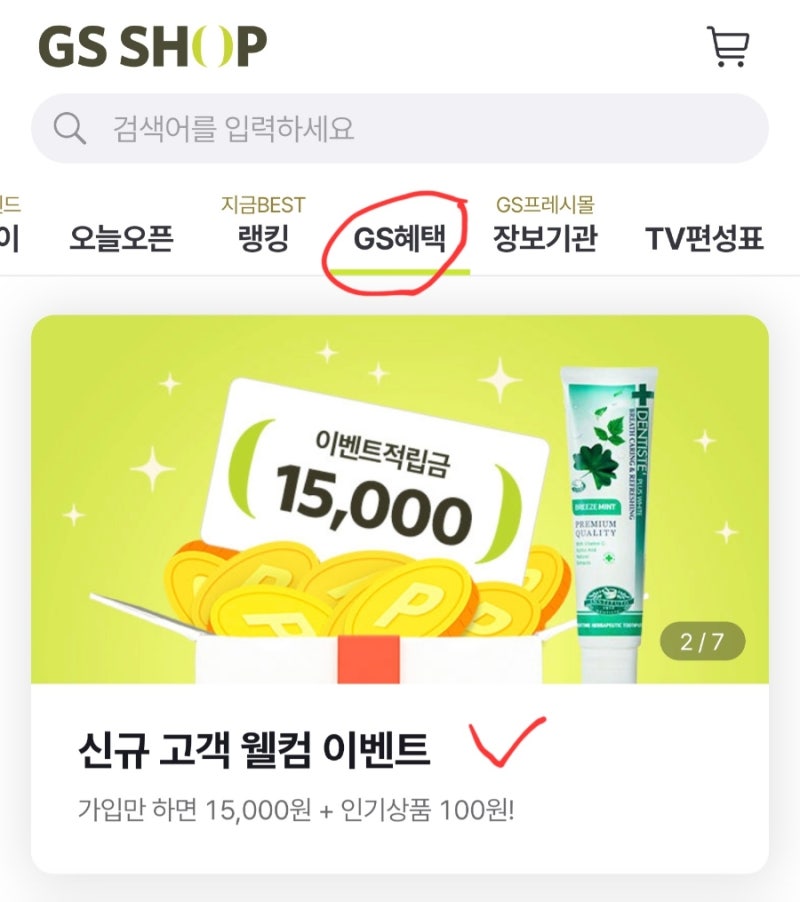Go to the TV편성표 tab

[704, 239]
